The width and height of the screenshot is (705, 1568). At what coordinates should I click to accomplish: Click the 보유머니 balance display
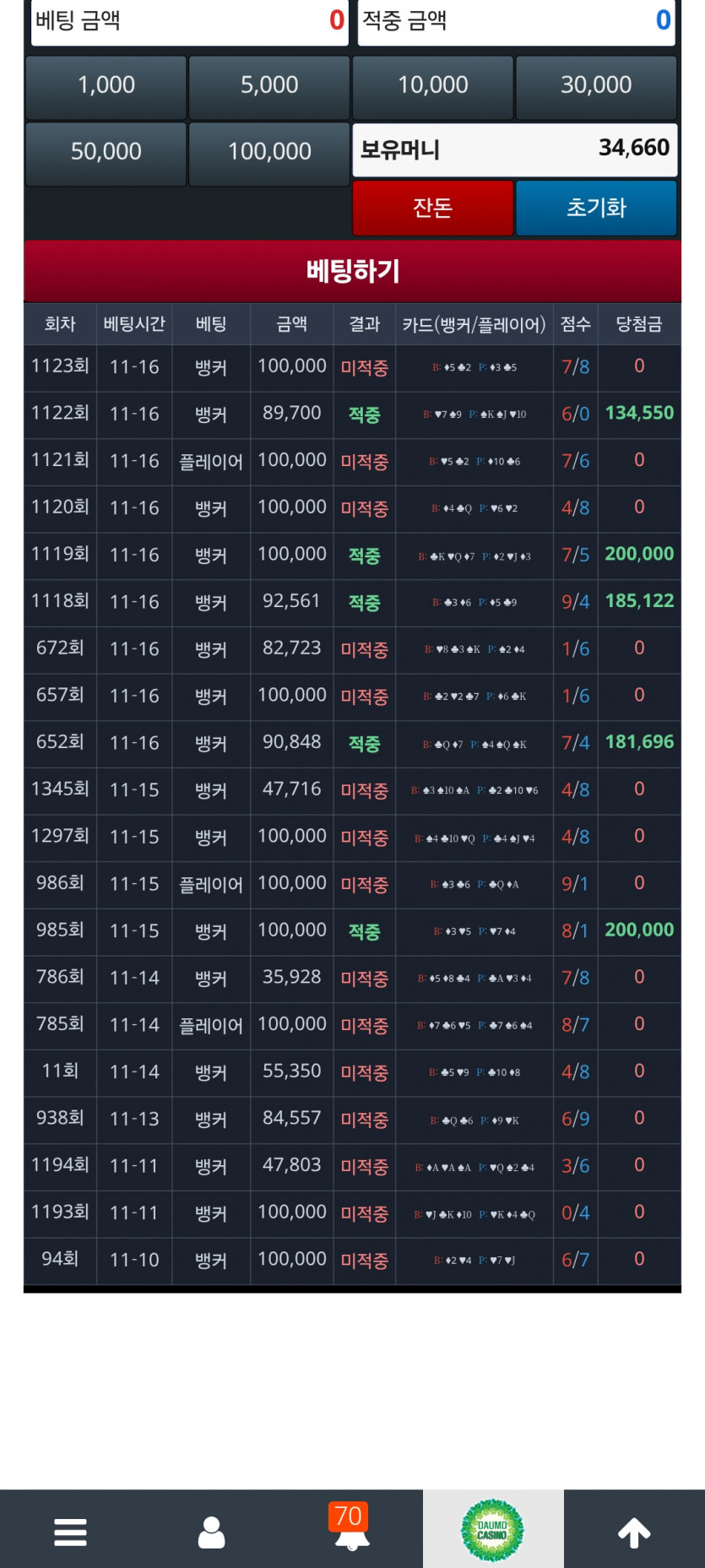click(514, 148)
